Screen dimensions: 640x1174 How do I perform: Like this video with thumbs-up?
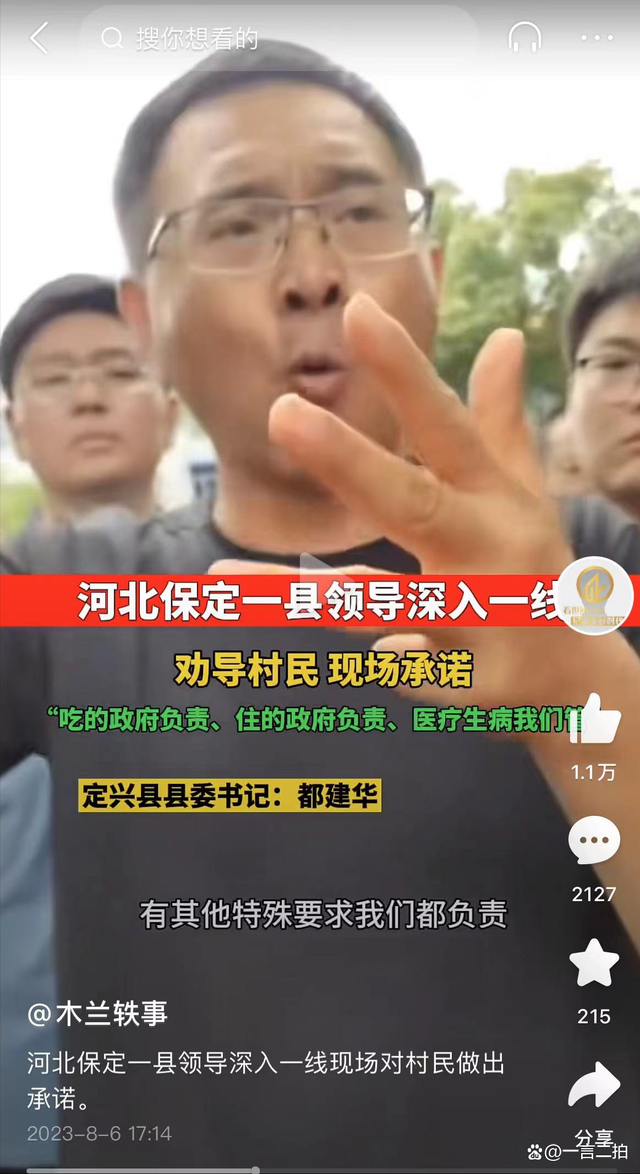tap(594, 719)
